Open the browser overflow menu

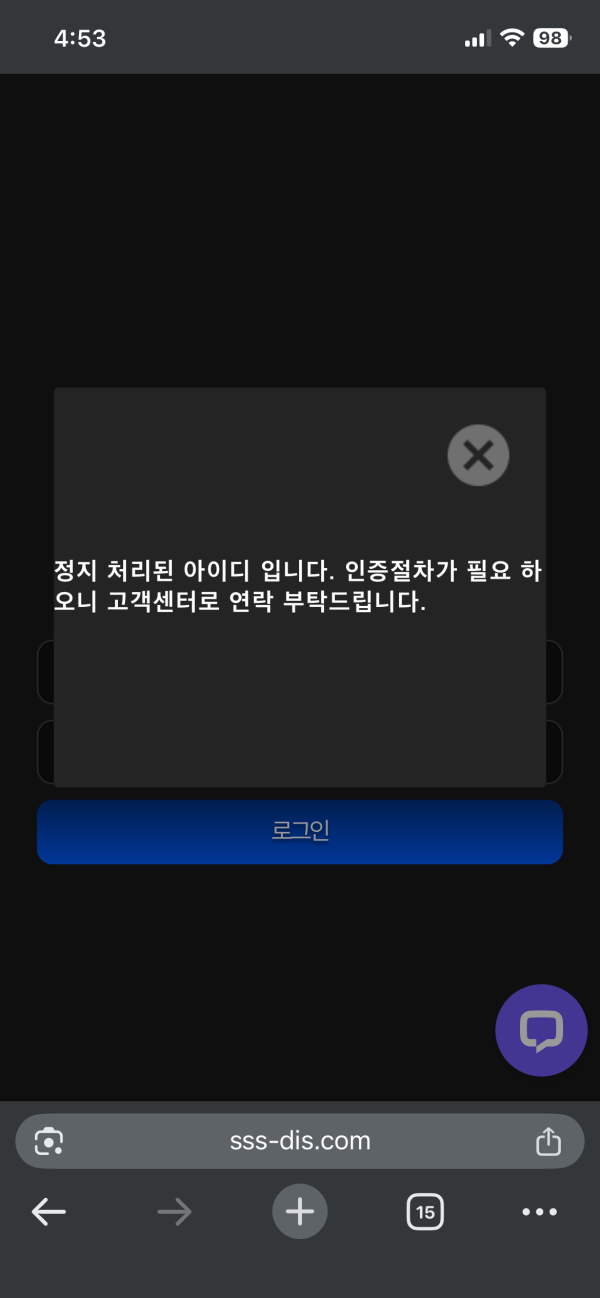pos(540,1212)
